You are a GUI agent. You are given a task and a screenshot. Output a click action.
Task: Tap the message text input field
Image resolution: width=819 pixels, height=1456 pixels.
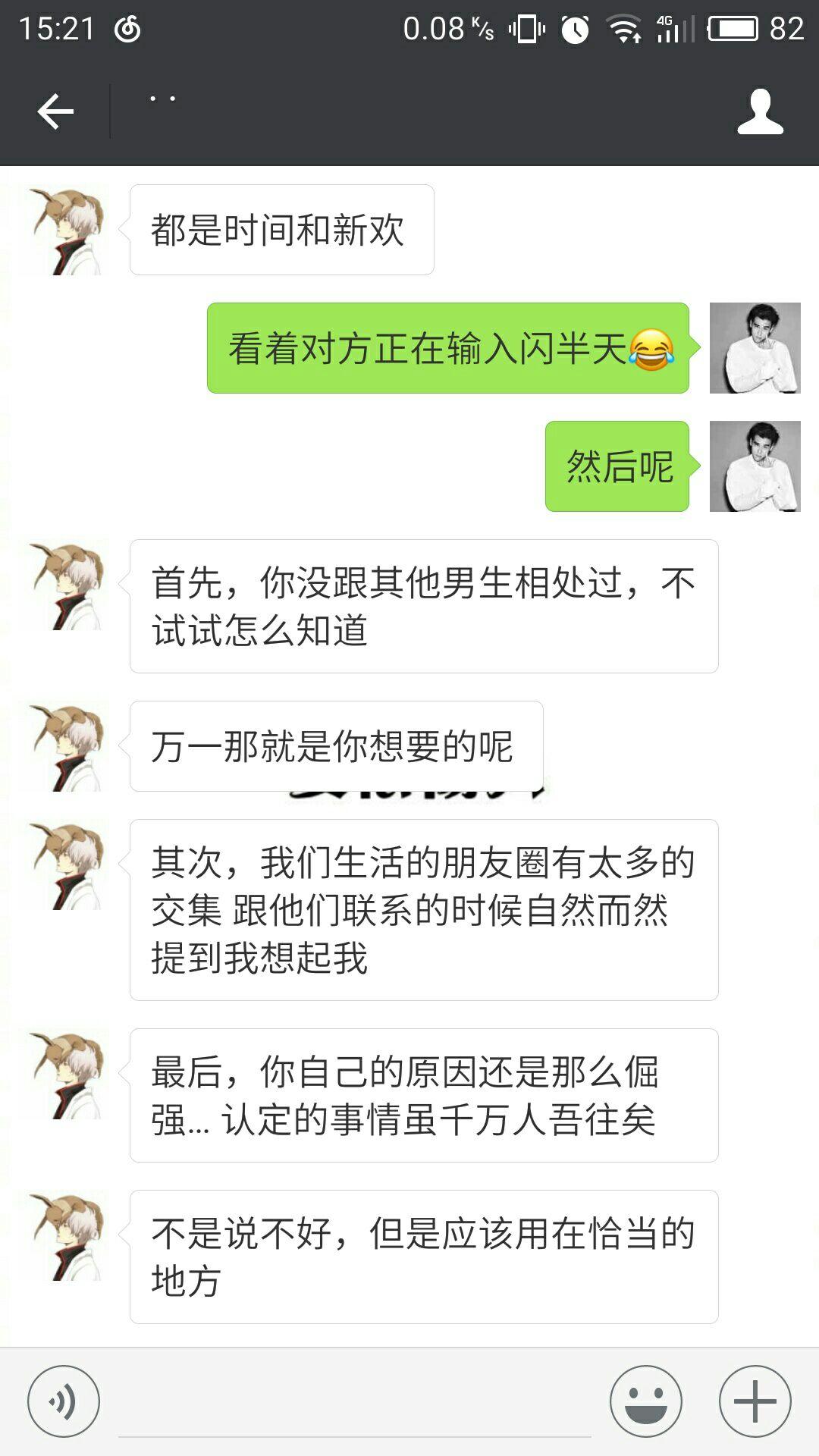coord(354,1403)
